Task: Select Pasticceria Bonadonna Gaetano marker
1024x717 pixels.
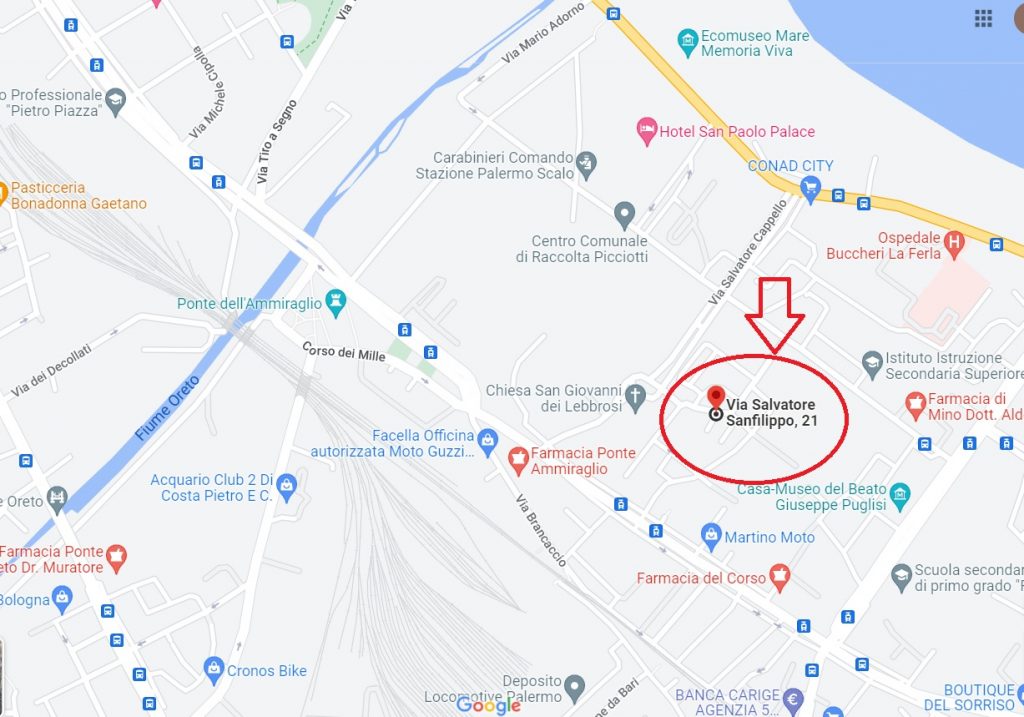Action: click(3, 193)
